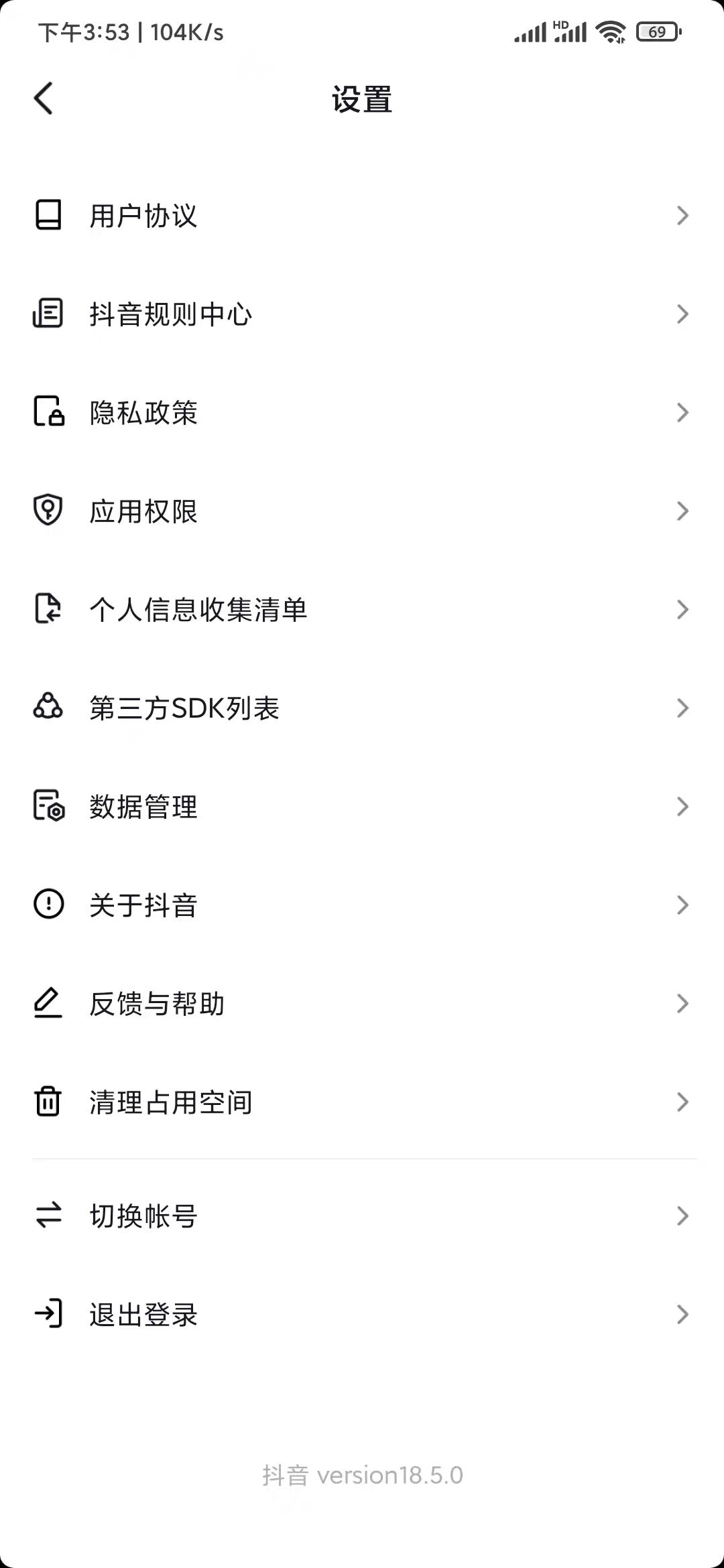Select the 切换帐号 swap arrows icon
724x1568 pixels.
coord(47,1214)
